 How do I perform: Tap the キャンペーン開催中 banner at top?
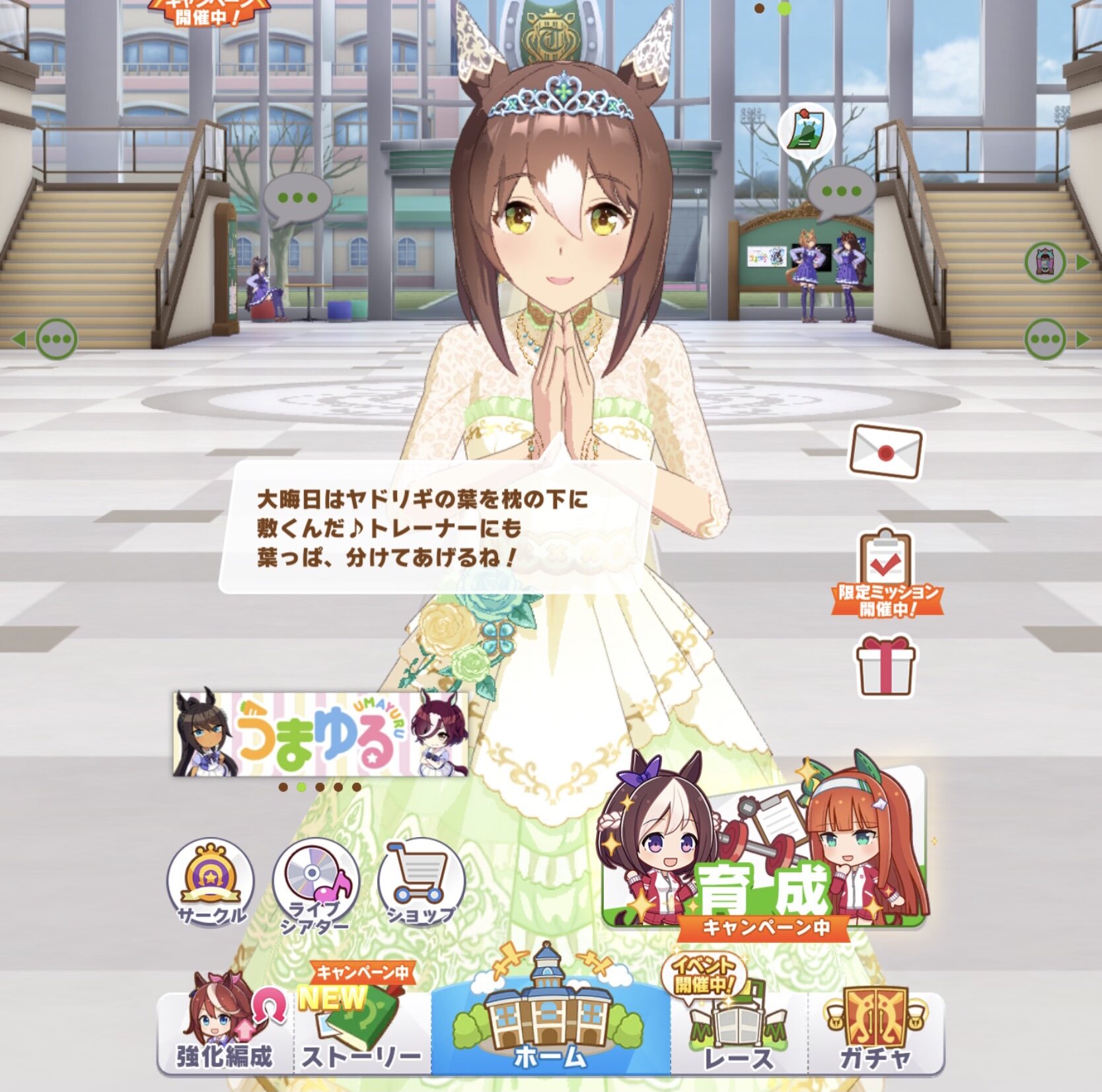(207, 13)
